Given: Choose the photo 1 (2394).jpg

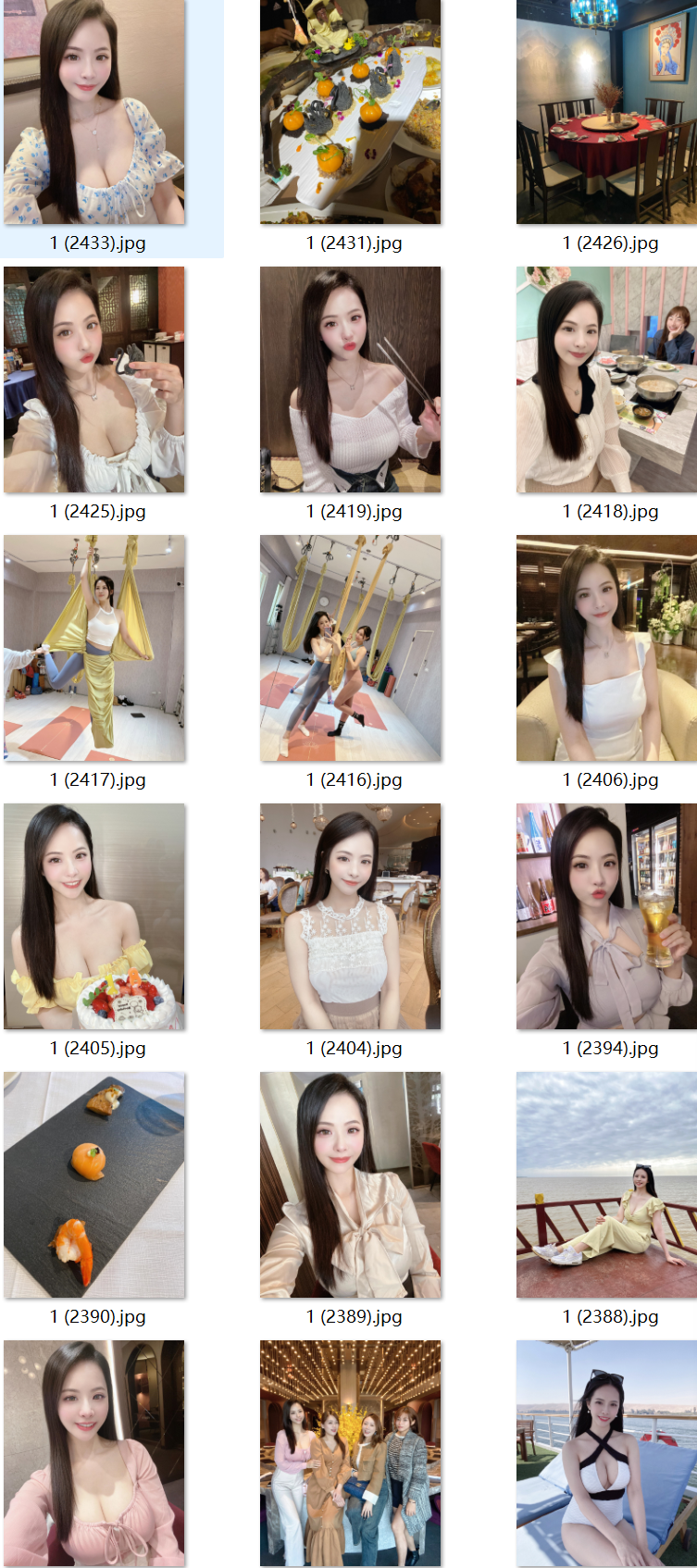Looking at the screenshot, I should (x=606, y=916).
